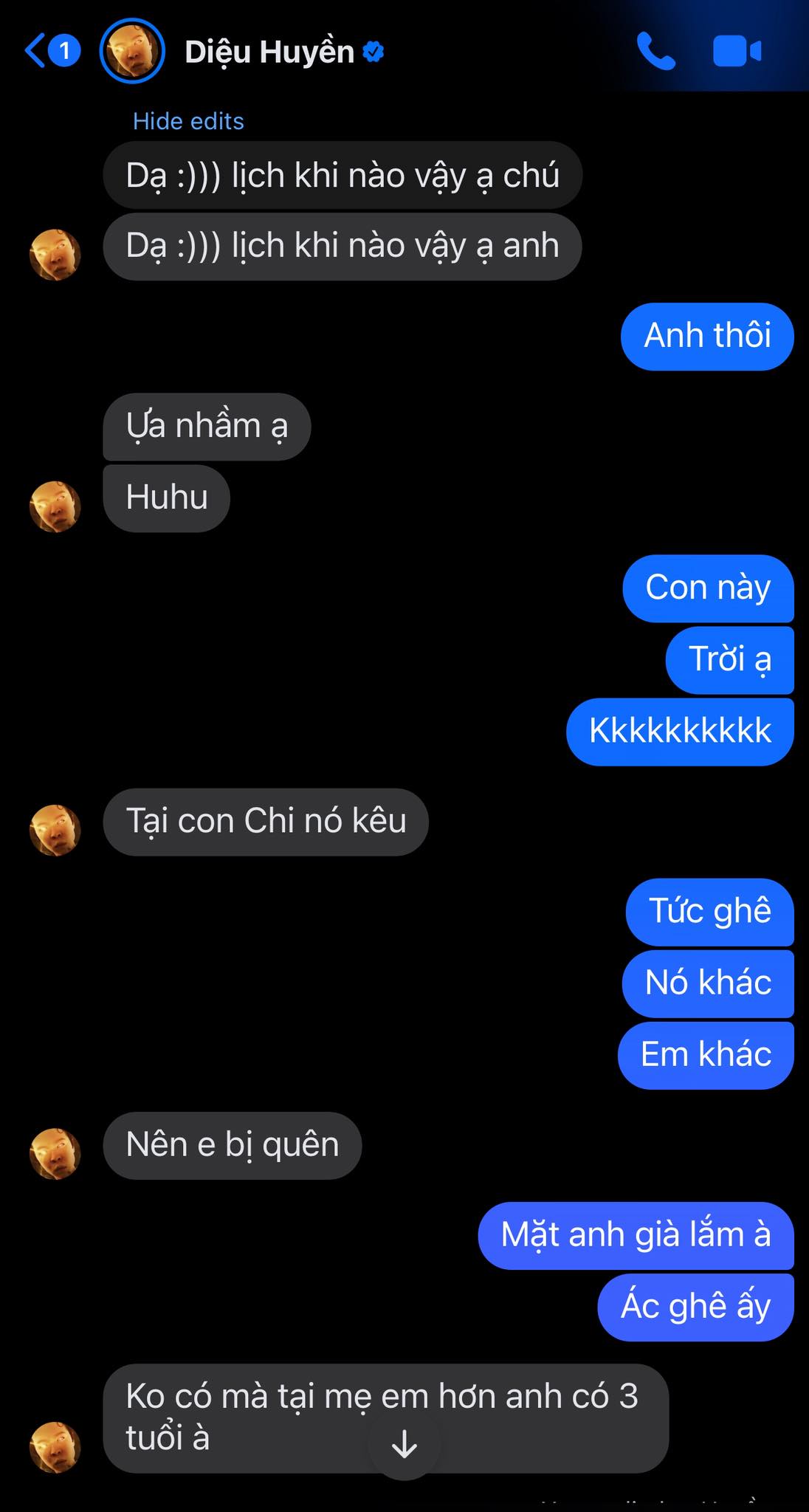The height and width of the screenshot is (1512, 809).
Task: Start a voice call with Diệu Huyền
Action: click(656, 52)
